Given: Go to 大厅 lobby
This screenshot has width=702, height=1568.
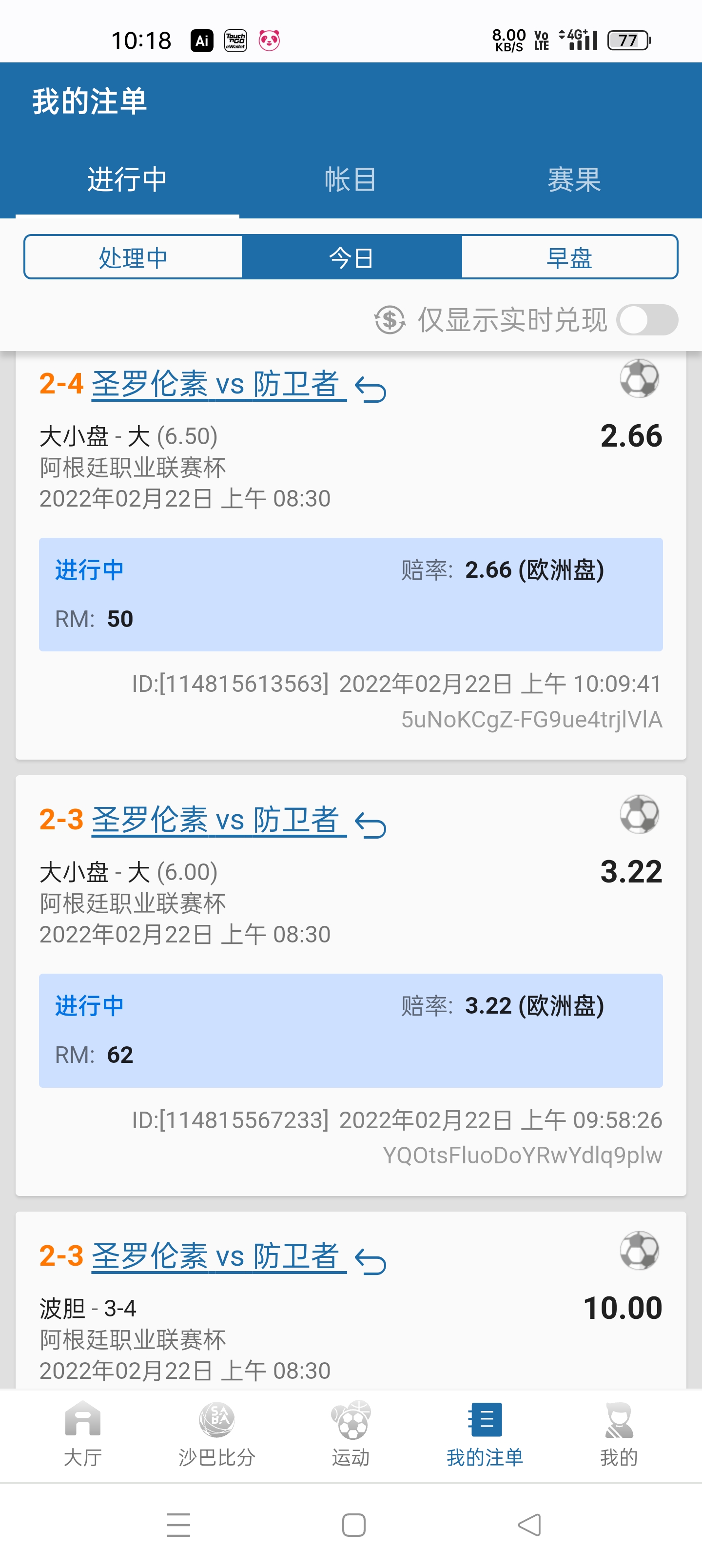Looking at the screenshot, I should click(83, 1431).
